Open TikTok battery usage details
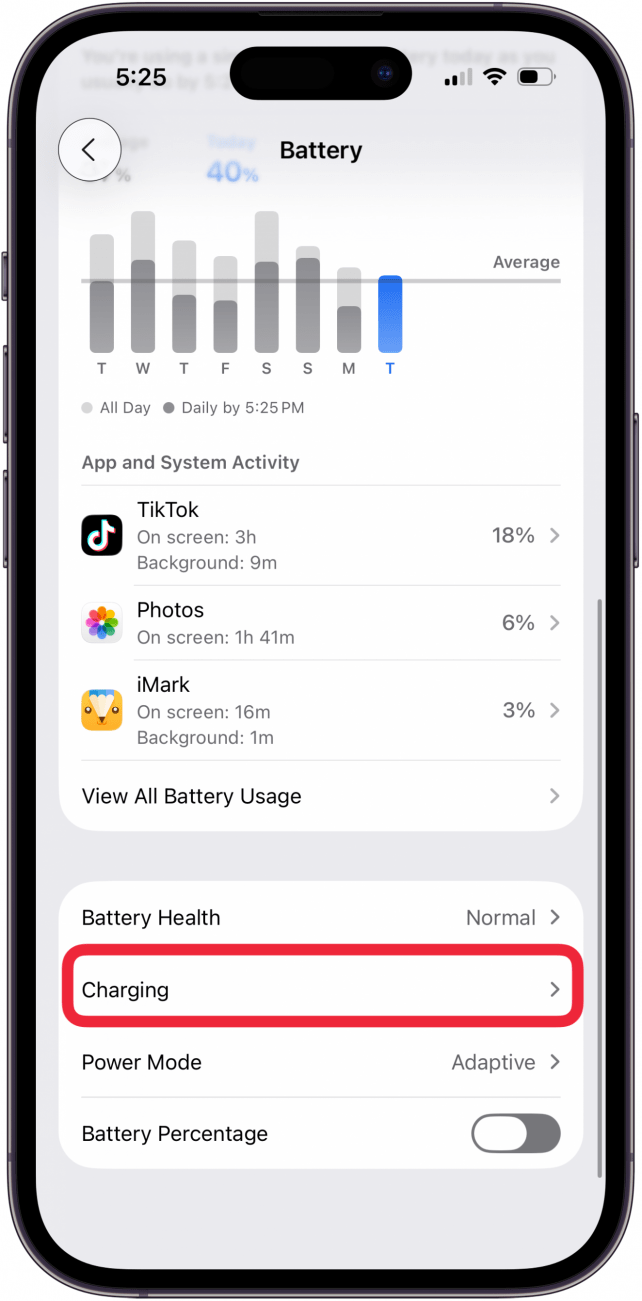 pos(320,536)
